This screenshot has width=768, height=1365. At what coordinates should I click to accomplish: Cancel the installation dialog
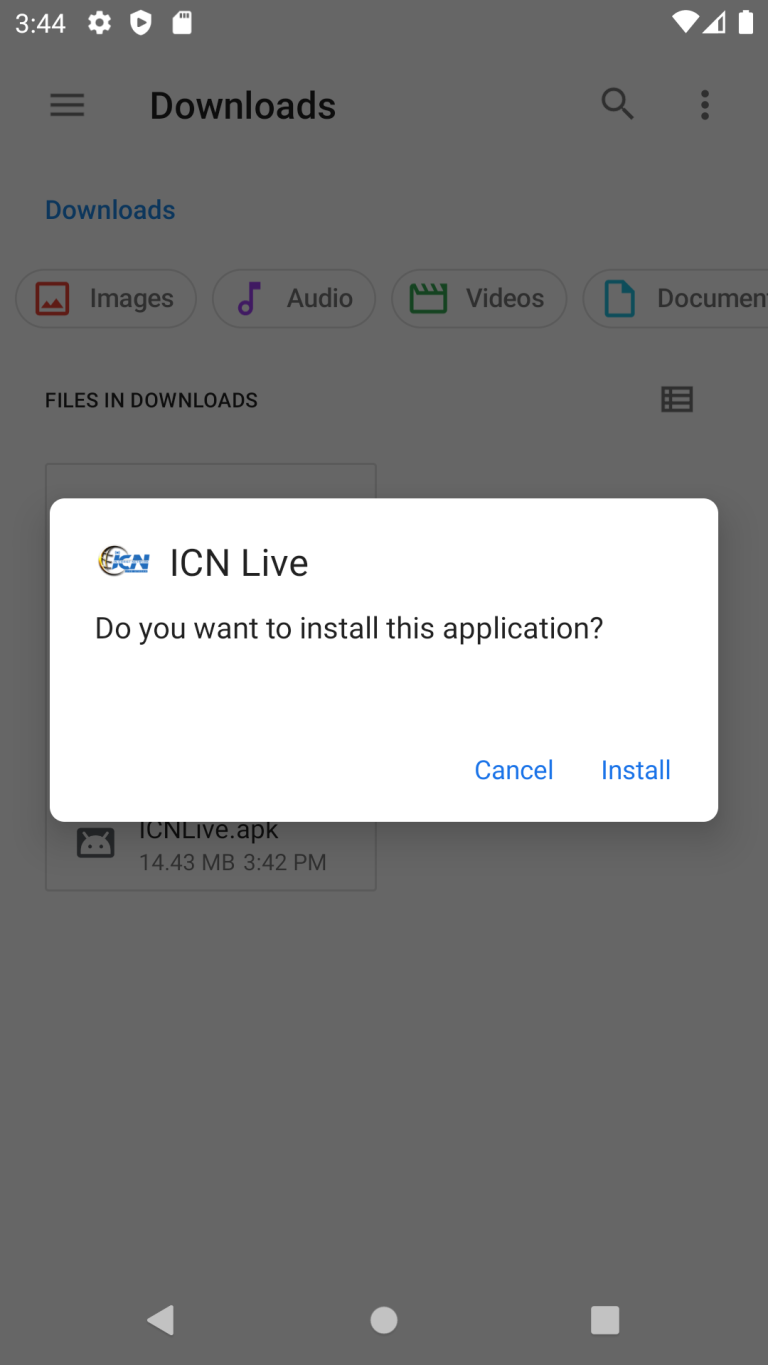pos(513,769)
